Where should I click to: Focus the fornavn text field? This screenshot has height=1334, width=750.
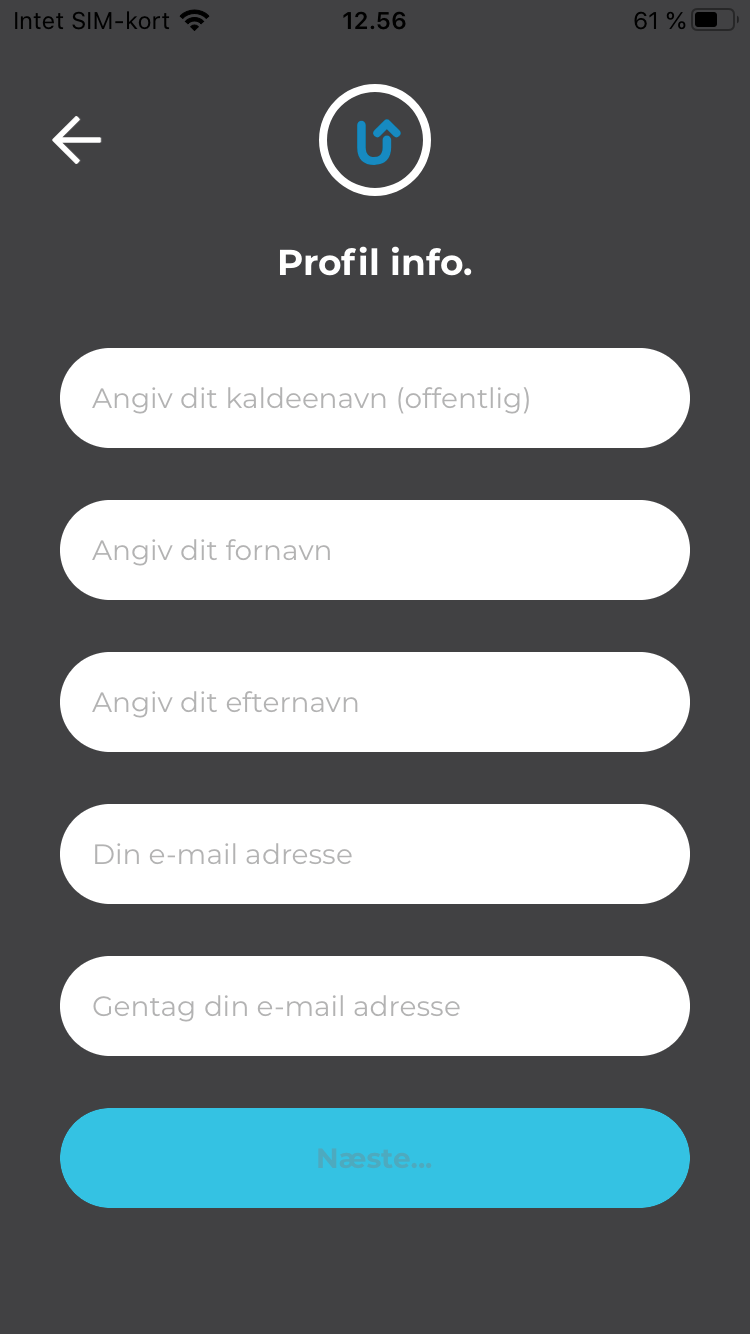pos(375,550)
